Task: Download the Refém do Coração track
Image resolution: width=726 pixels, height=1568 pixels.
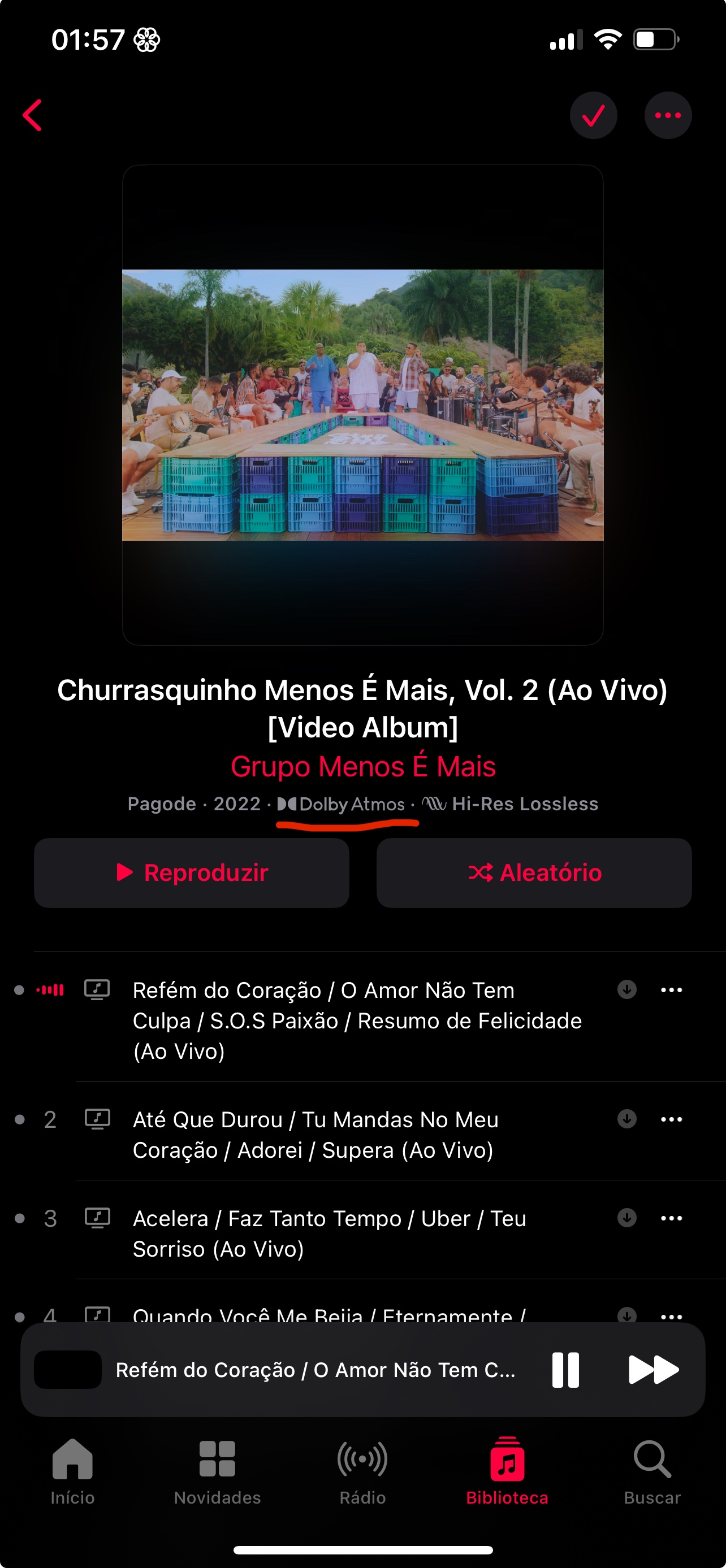Action: 626,990
